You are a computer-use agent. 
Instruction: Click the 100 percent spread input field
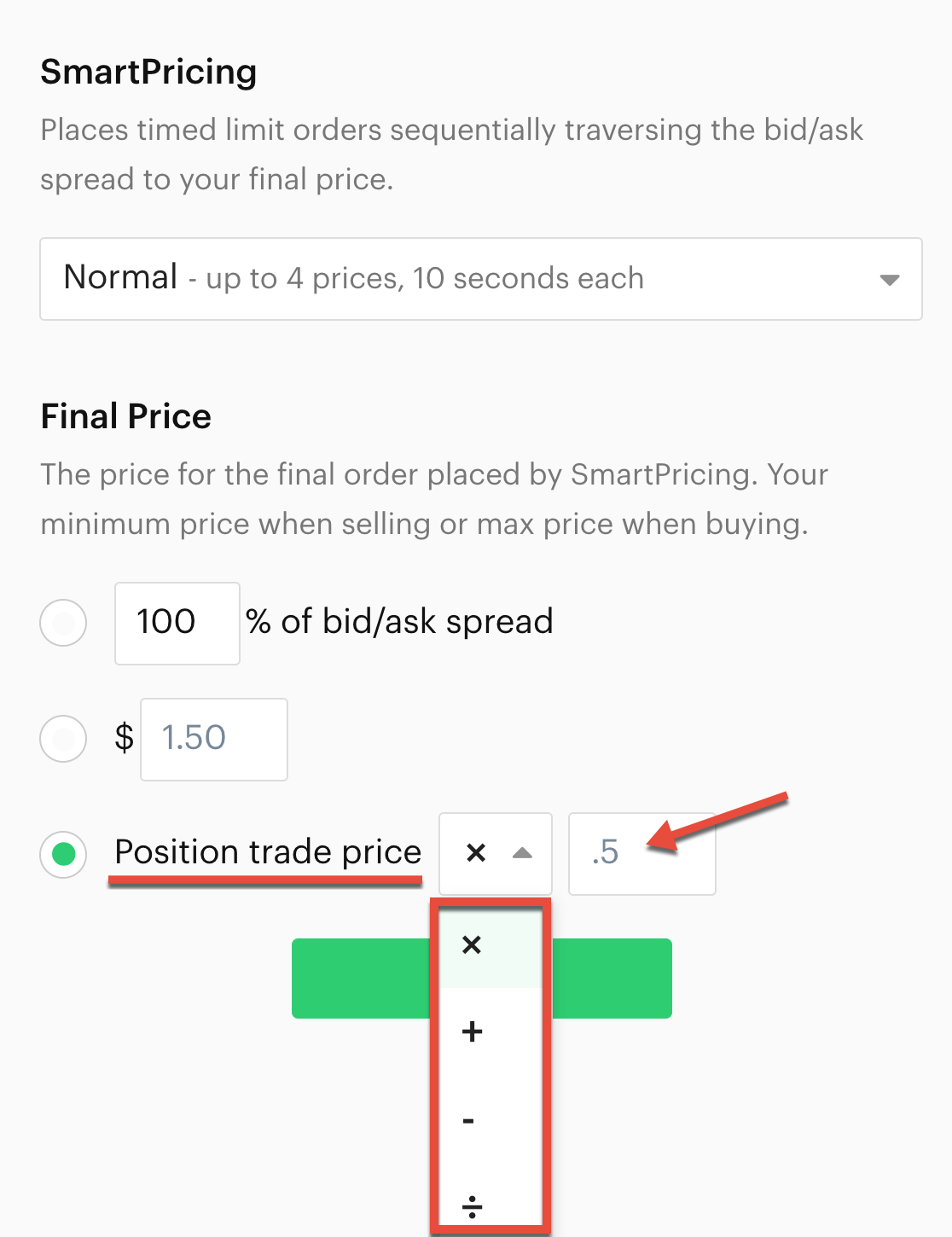[177, 624]
